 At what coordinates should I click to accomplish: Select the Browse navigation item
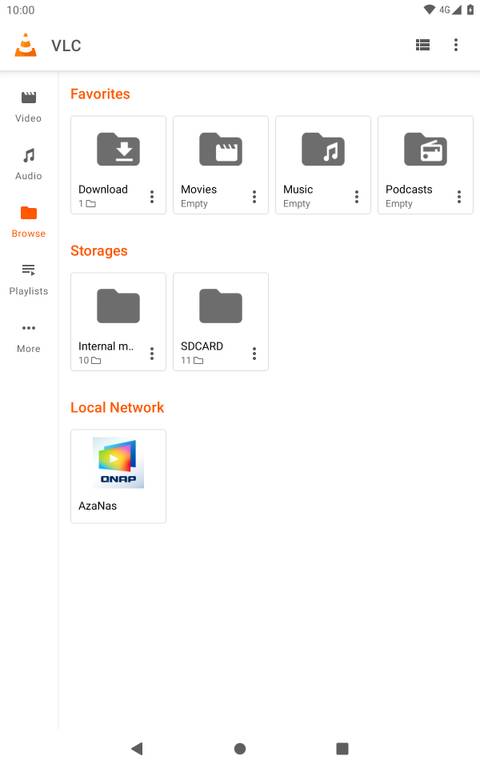28,222
